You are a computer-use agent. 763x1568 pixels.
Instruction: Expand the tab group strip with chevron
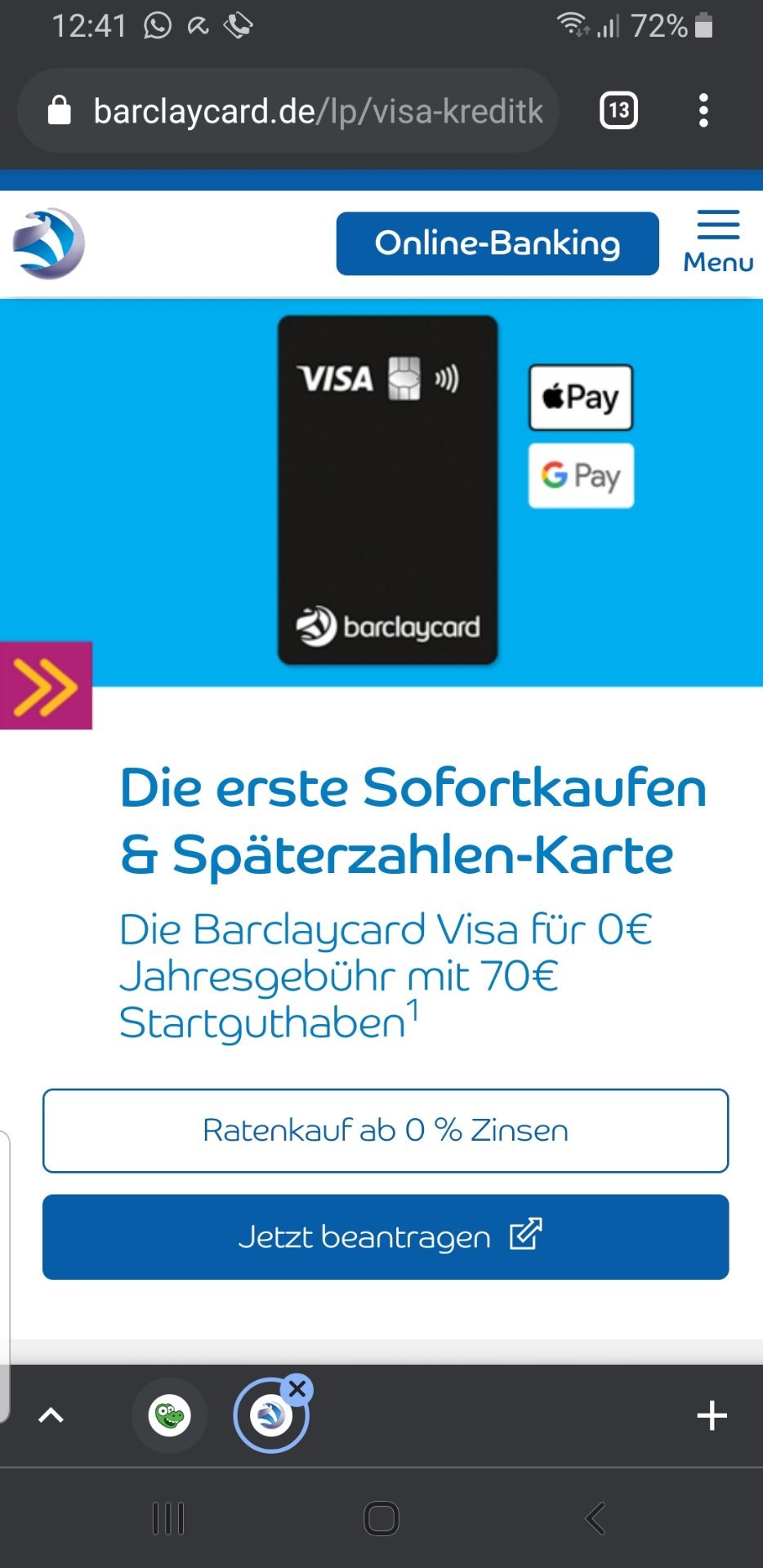[x=51, y=1415]
